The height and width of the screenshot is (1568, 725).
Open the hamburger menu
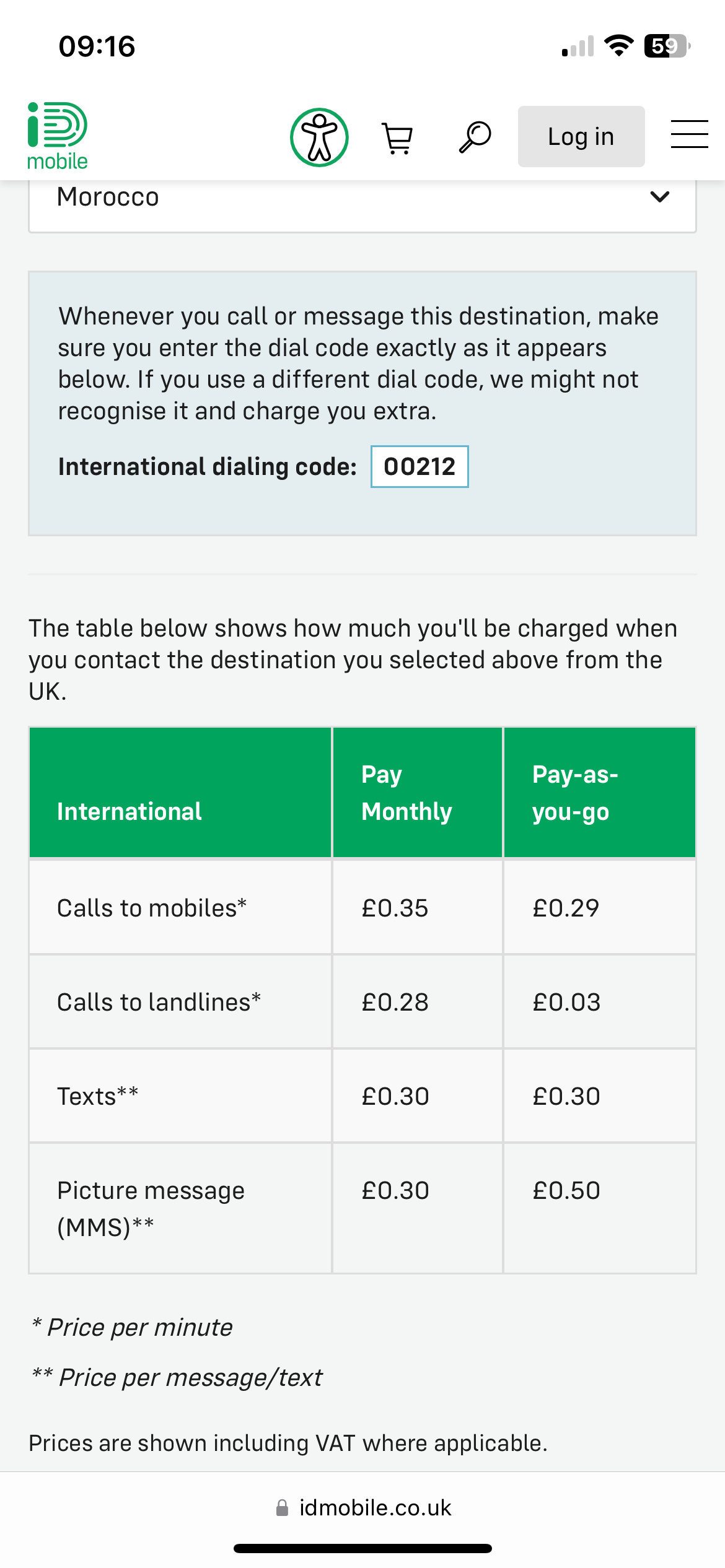tap(690, 134)
